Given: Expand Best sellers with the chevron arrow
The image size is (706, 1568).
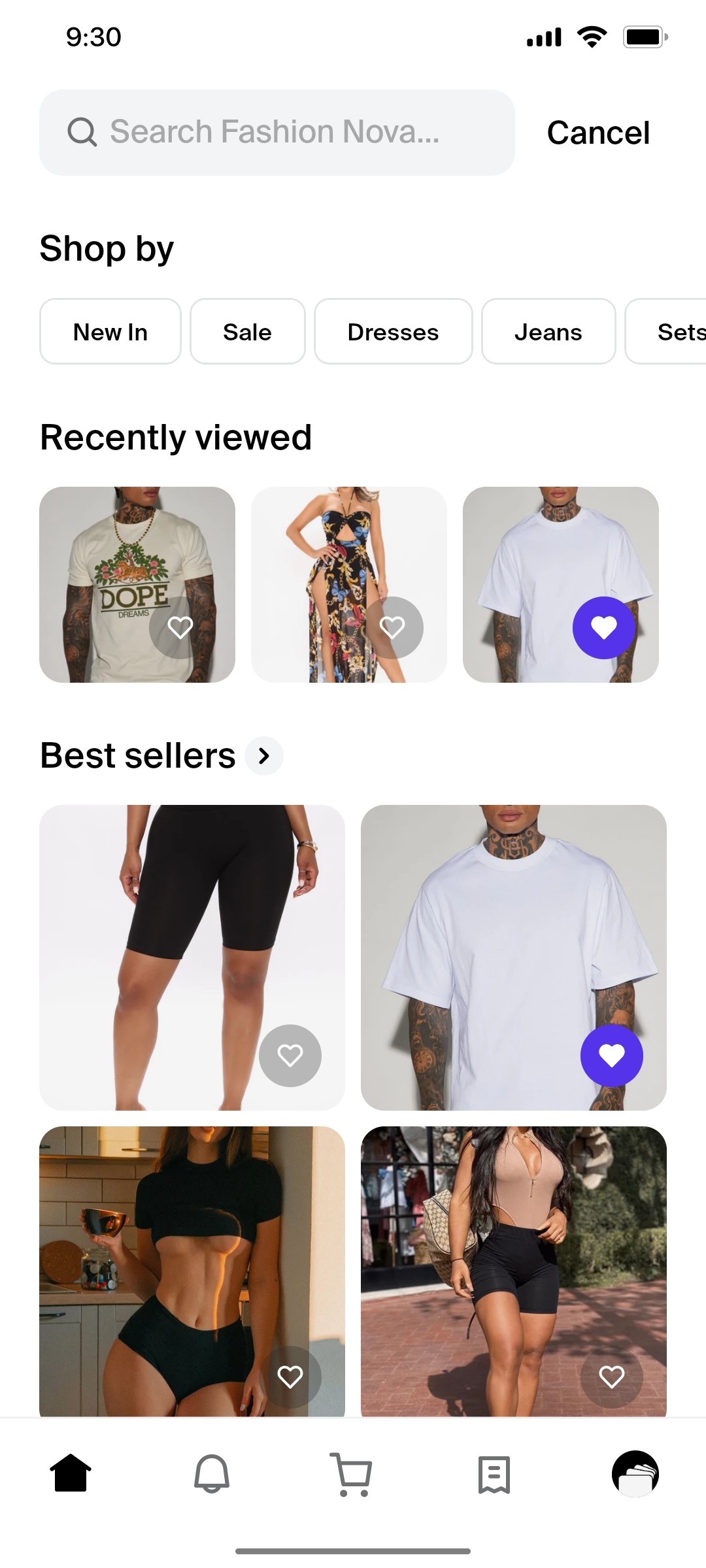Looking at the screenshot, I should click(263, 755).
